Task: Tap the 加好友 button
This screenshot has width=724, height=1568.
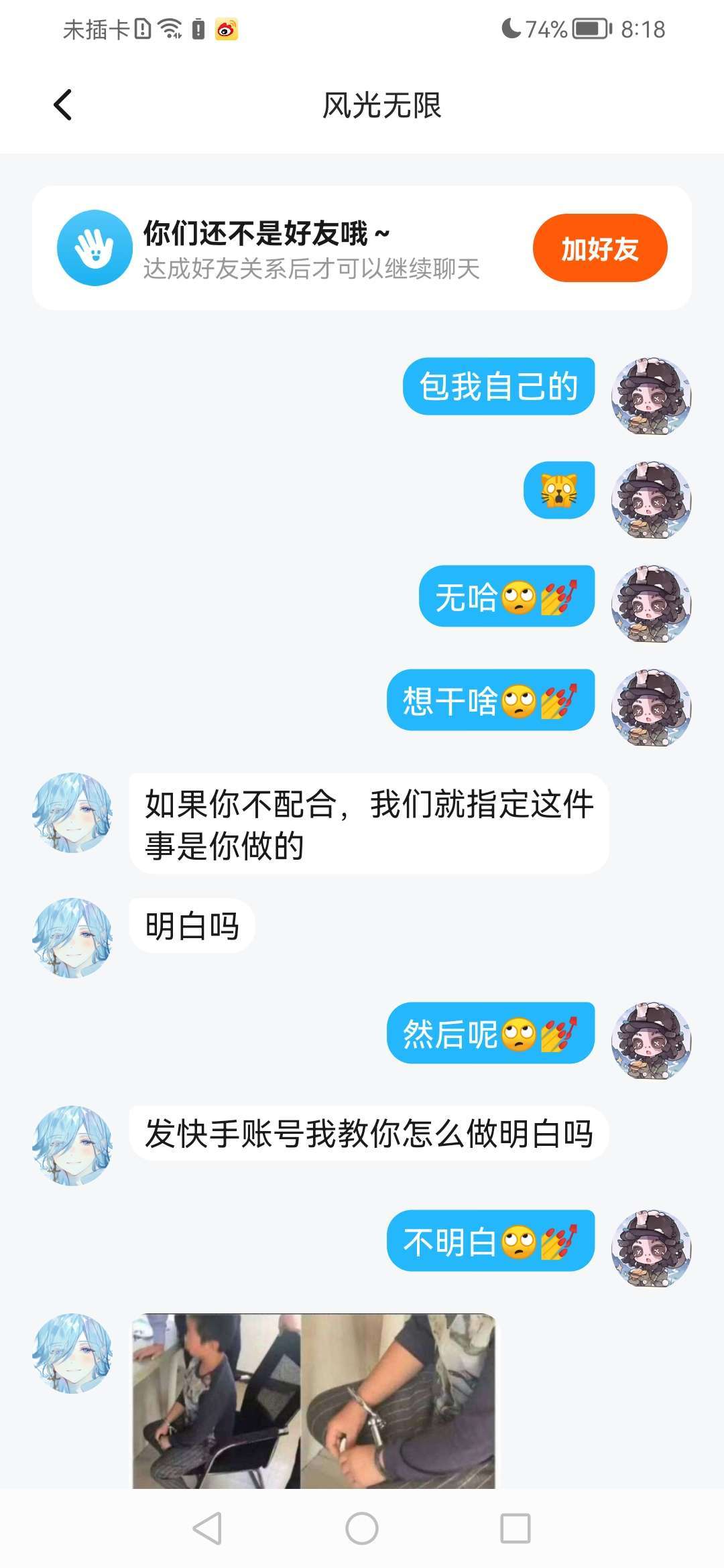Action: click(x=599, y=249)
